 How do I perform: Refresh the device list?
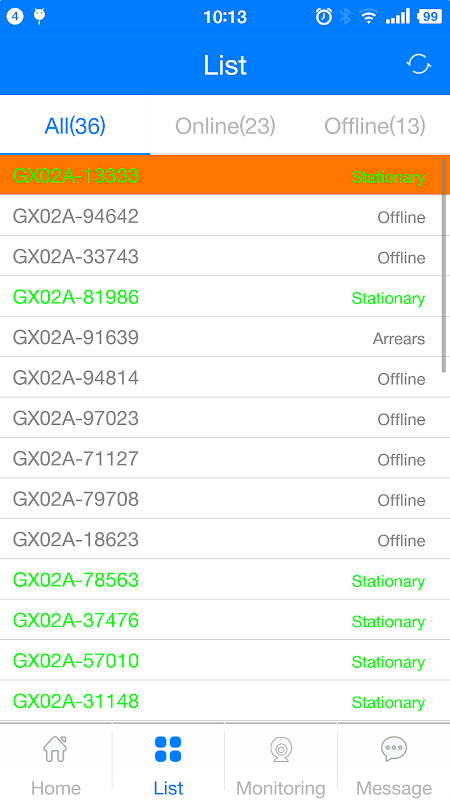pos(418,65)
